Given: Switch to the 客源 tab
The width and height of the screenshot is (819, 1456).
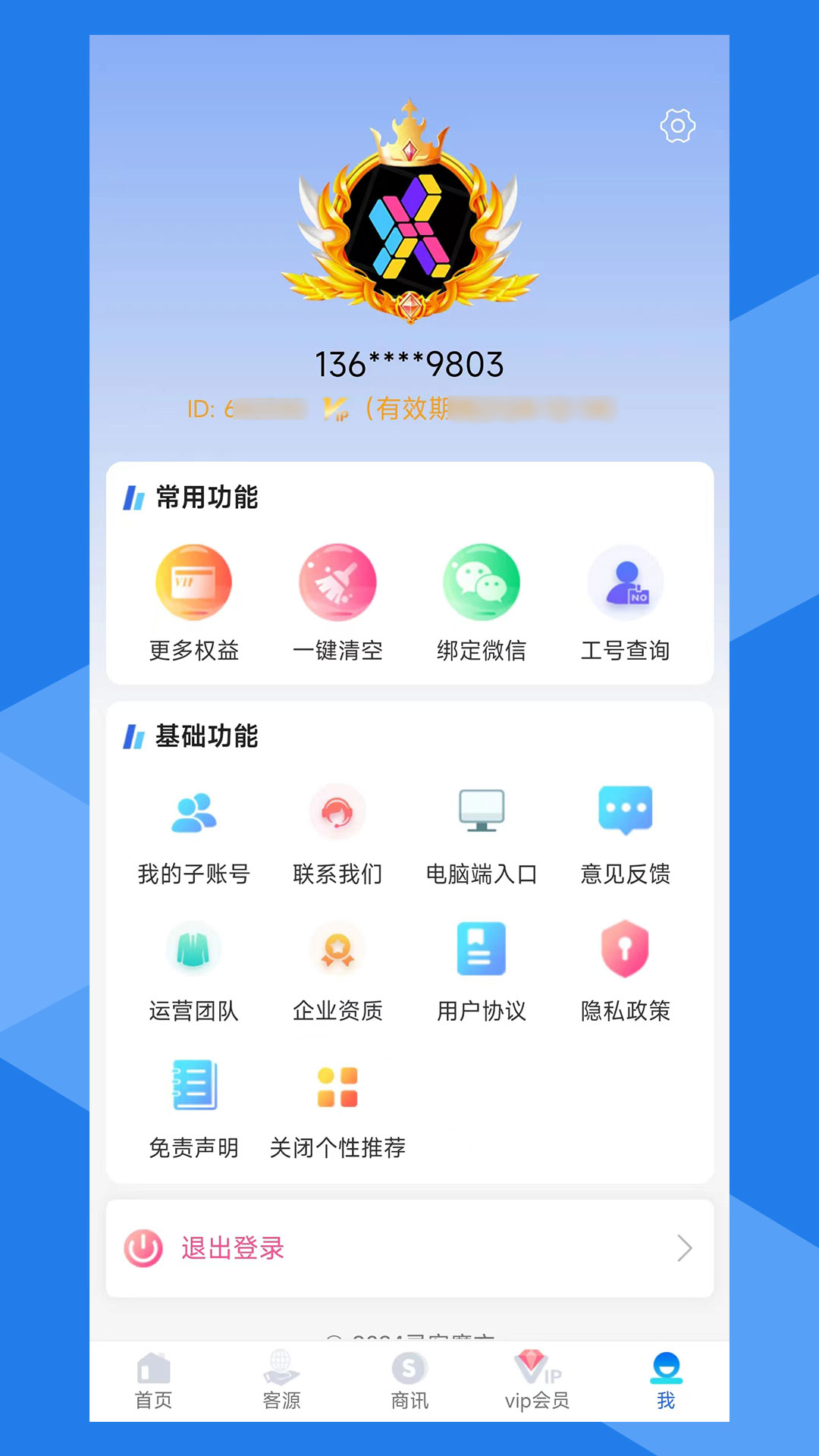Looking at the screenshot, I should coord(281,1382).
